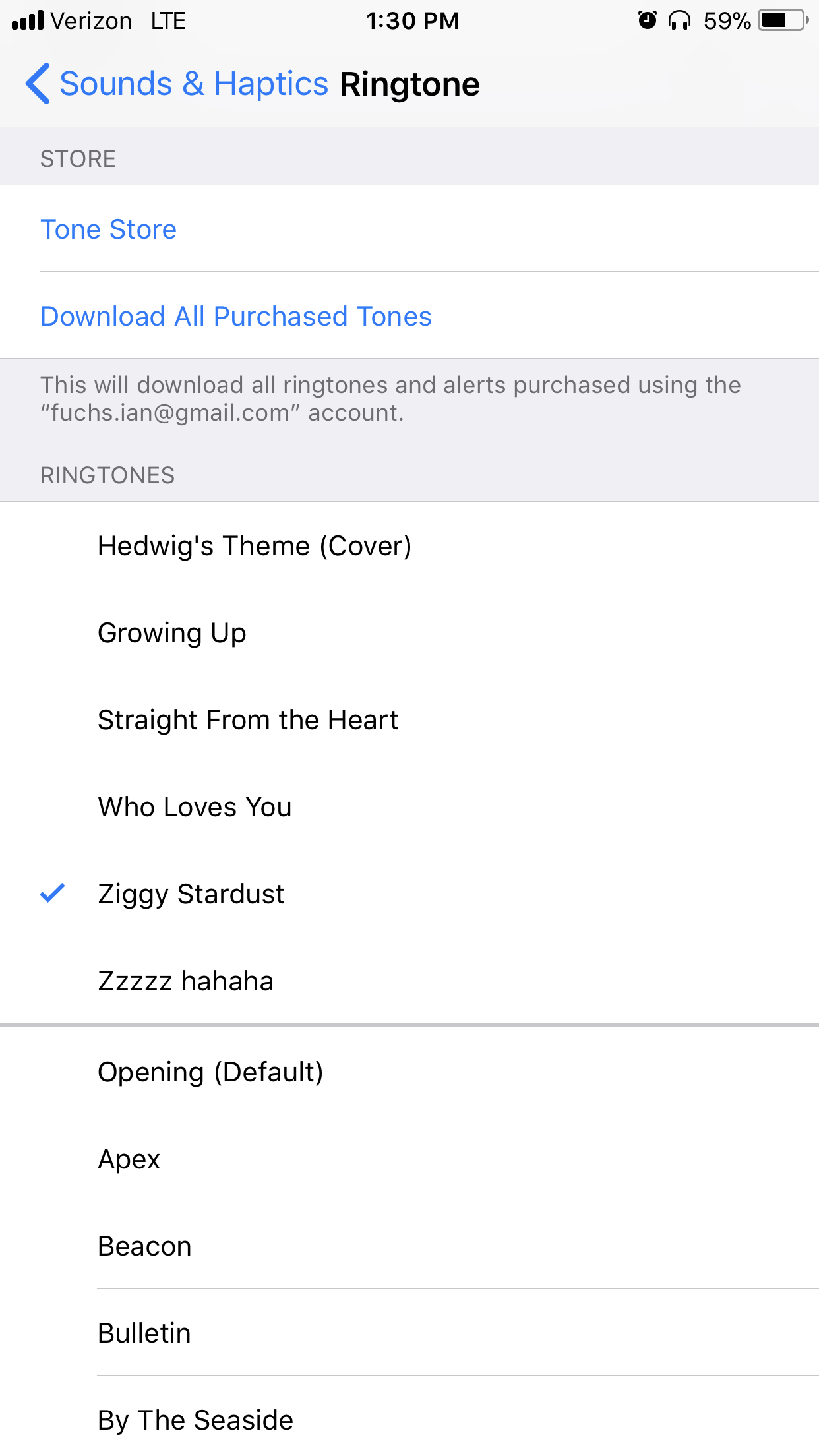Open the Tone Store
Viewport: 819px width, 1456px height.
pos(109,229)
